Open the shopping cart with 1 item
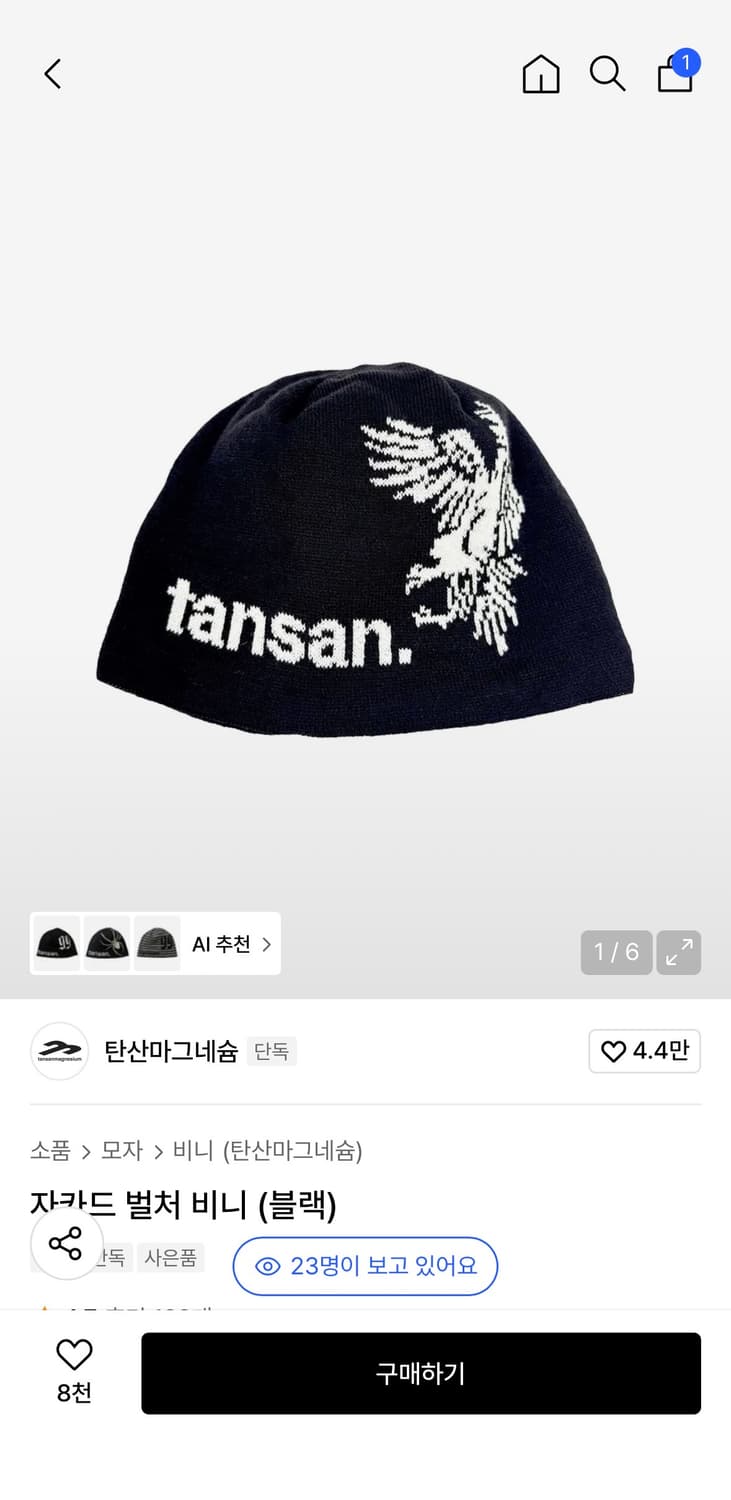This screenshot has height=1500, width=731. 675,74
